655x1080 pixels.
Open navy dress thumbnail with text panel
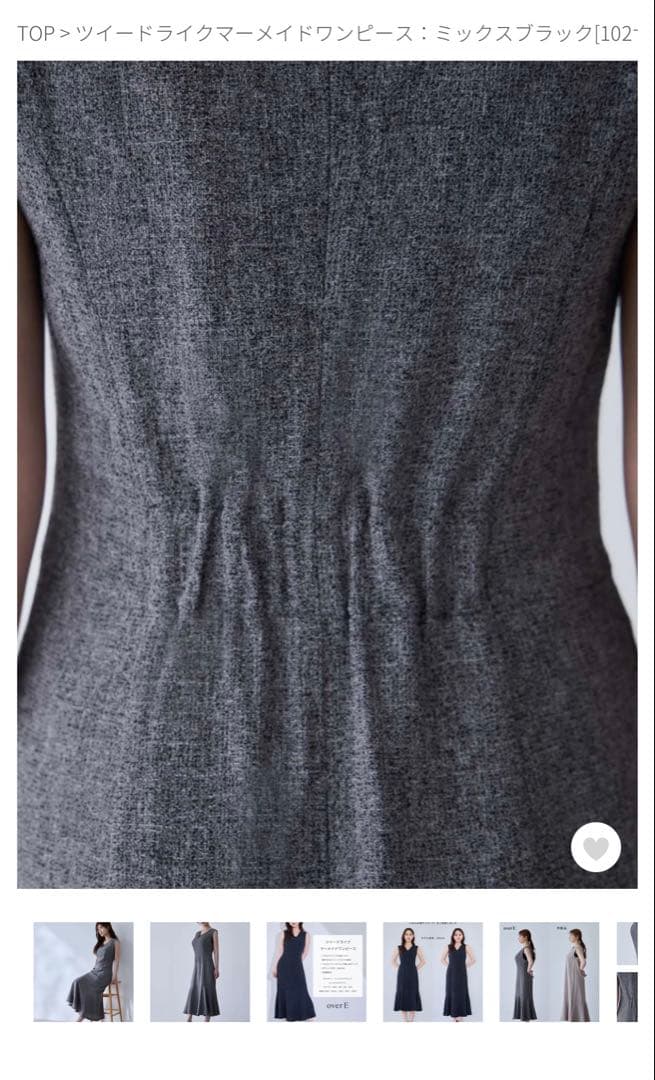point(316,971)
